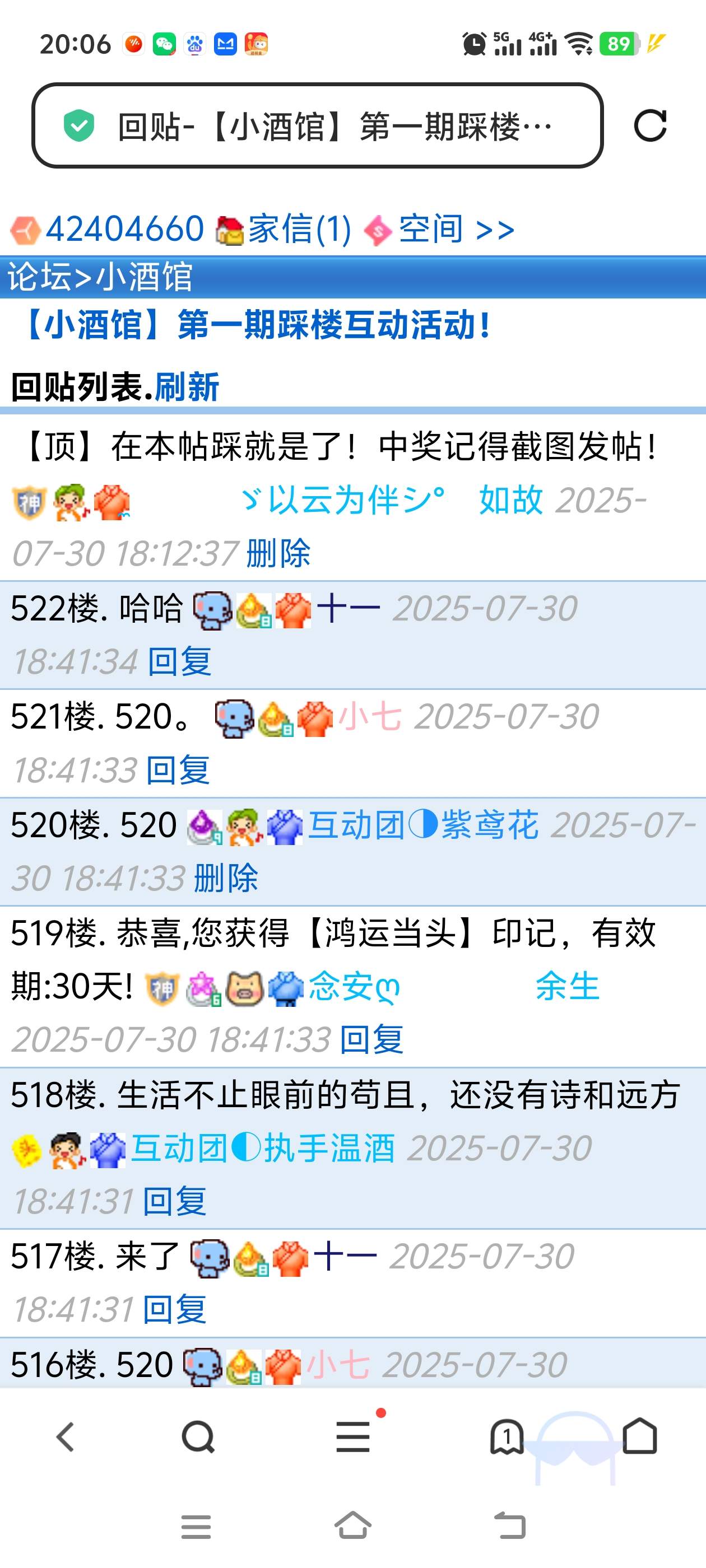
Task: Reply to floor 519 鸿运当头 post
Action: (x=371, y=1039)
